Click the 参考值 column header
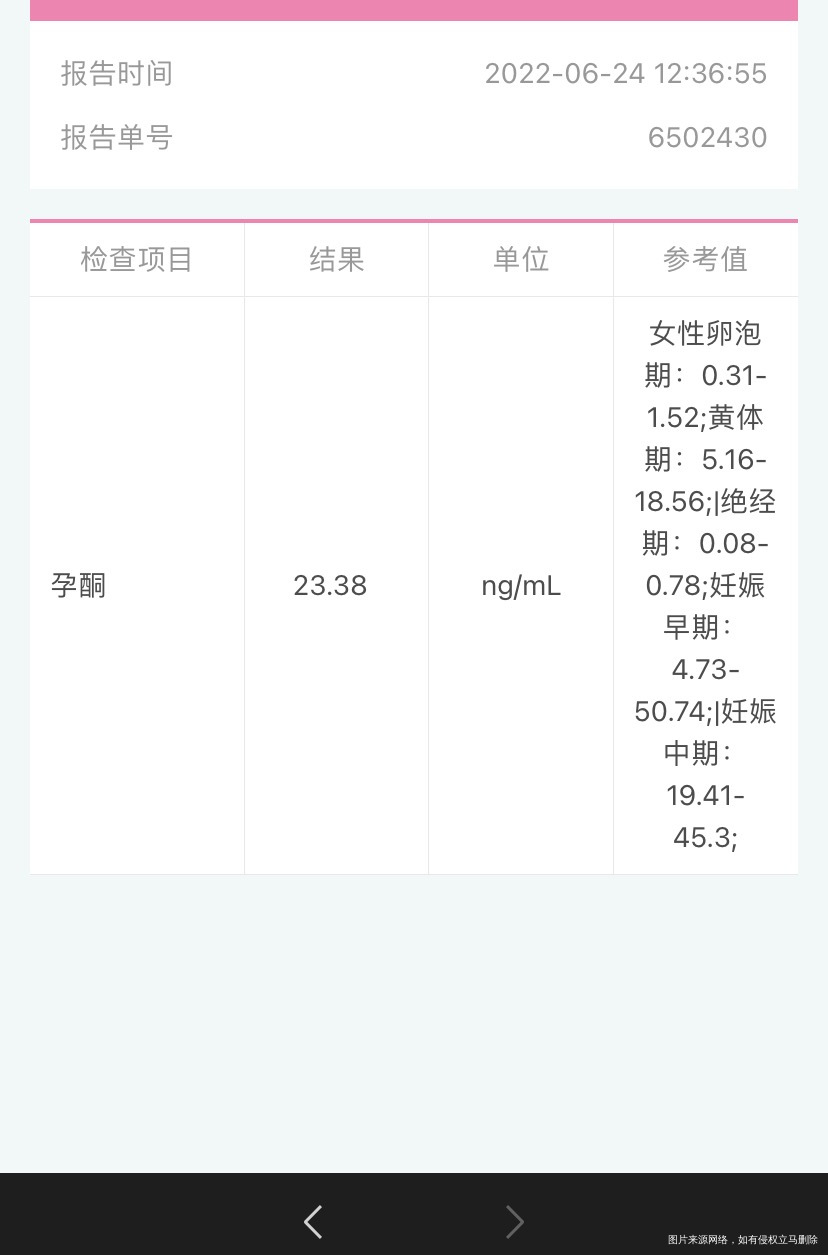 tap(705, 259)
